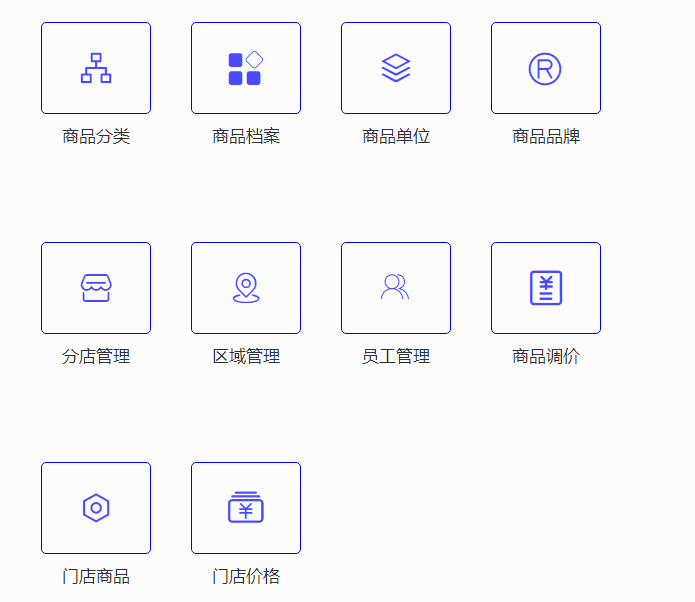Tap the 商品调价 price adjustment tile
The height and width of the screenshot is (602, 695).
[546, 288]
